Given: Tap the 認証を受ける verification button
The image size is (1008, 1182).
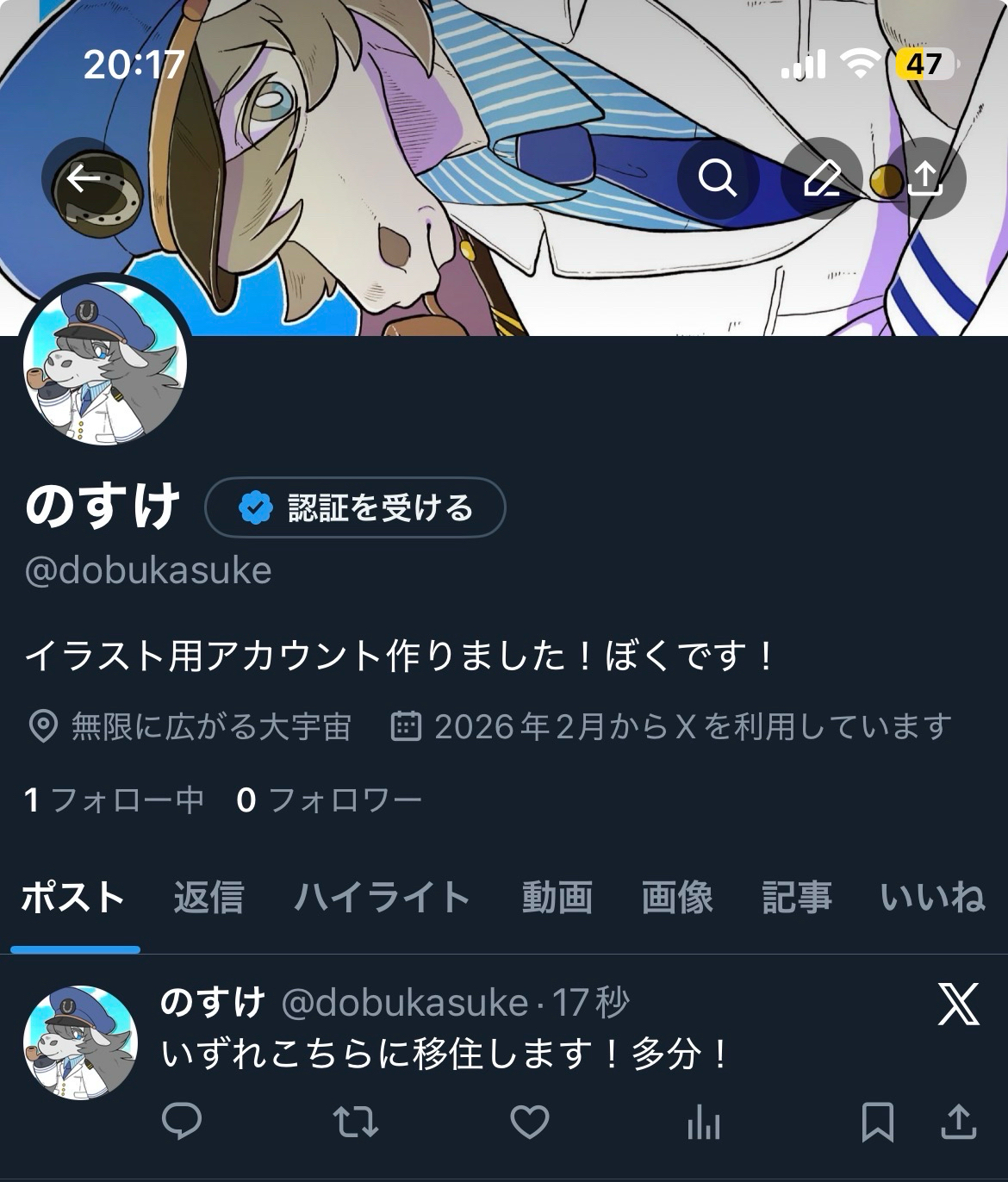Looking at the screenshot, I should pyautogui.click(x=355, y=507).
